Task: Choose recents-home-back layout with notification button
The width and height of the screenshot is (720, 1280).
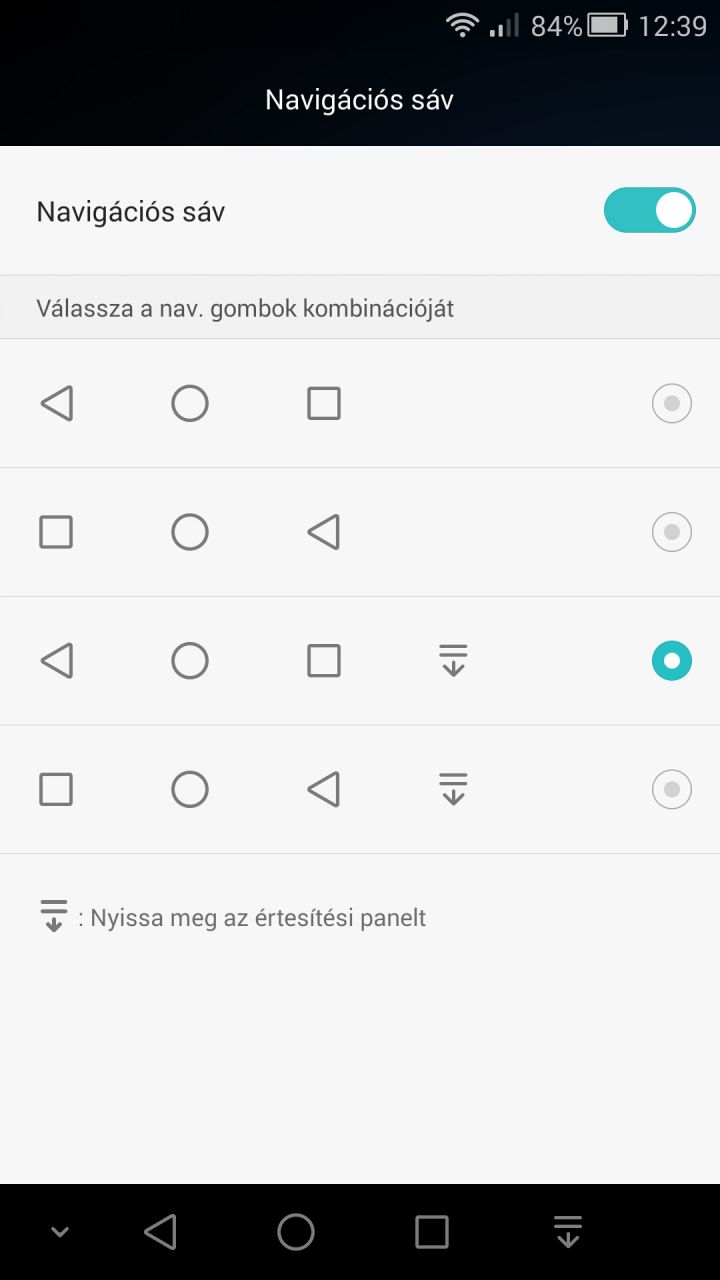Action: [x=671, y=790]
